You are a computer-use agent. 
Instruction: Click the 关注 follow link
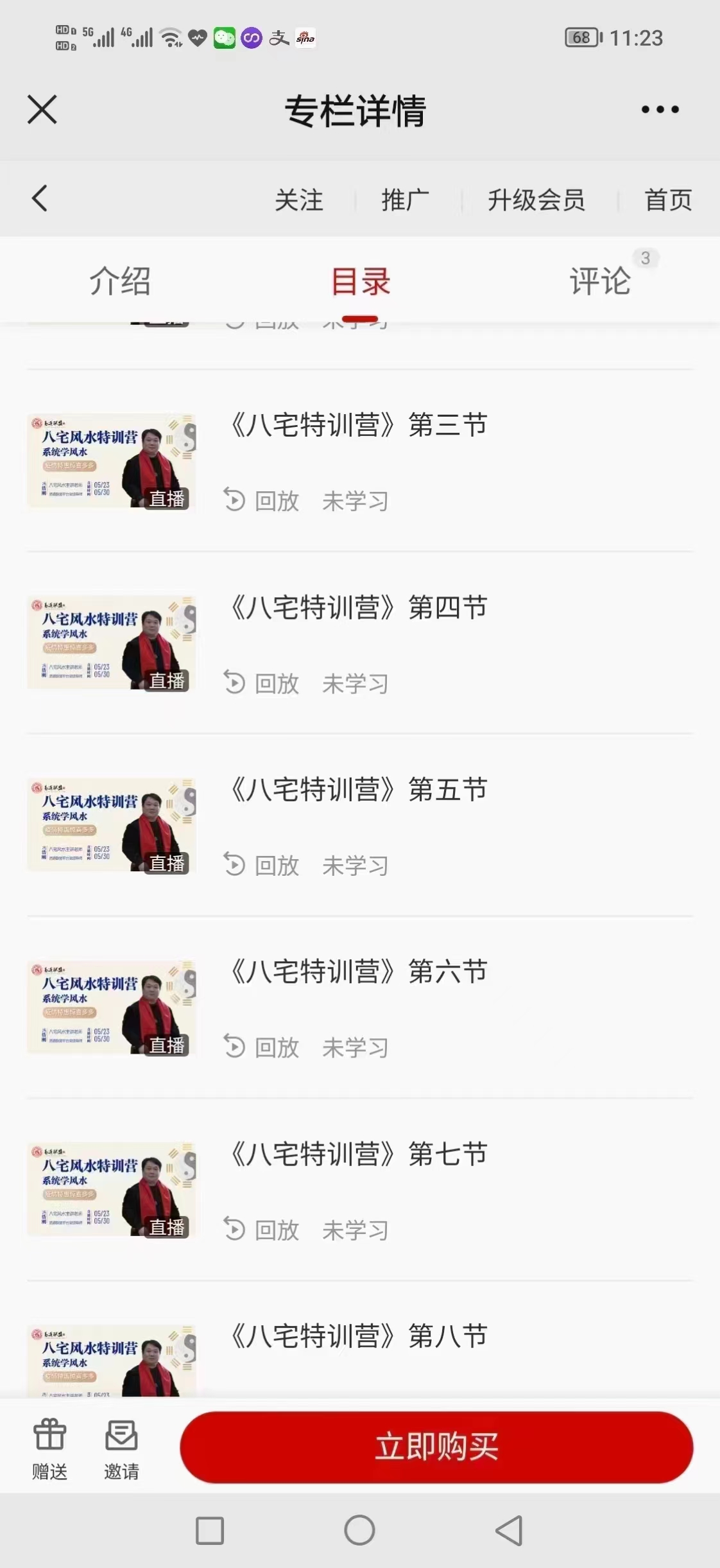point(299,199)
